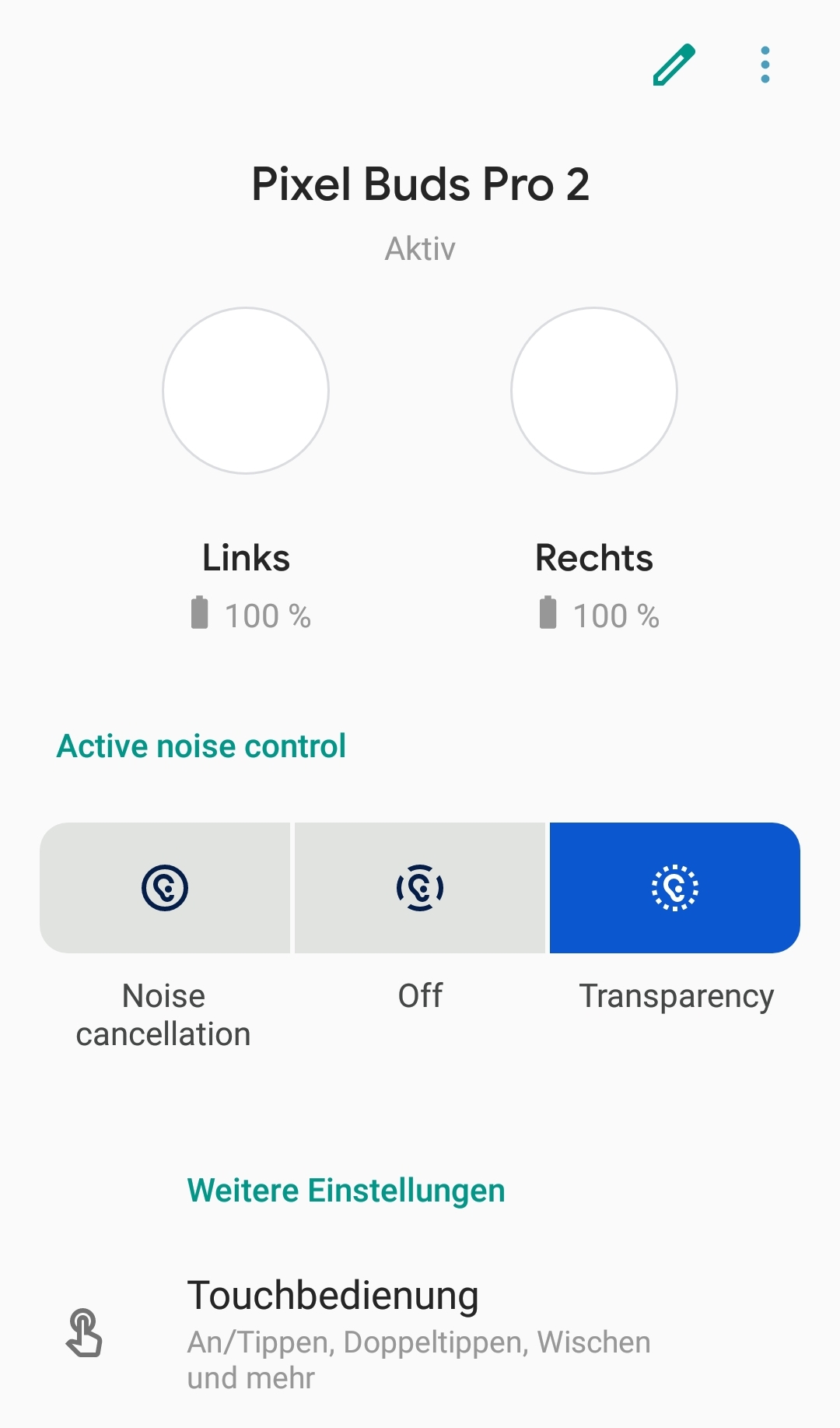Image resolution: width=840 pixels, height=1428 pixels.
Task: Turn active noise control Off
Action: [420, 888]
